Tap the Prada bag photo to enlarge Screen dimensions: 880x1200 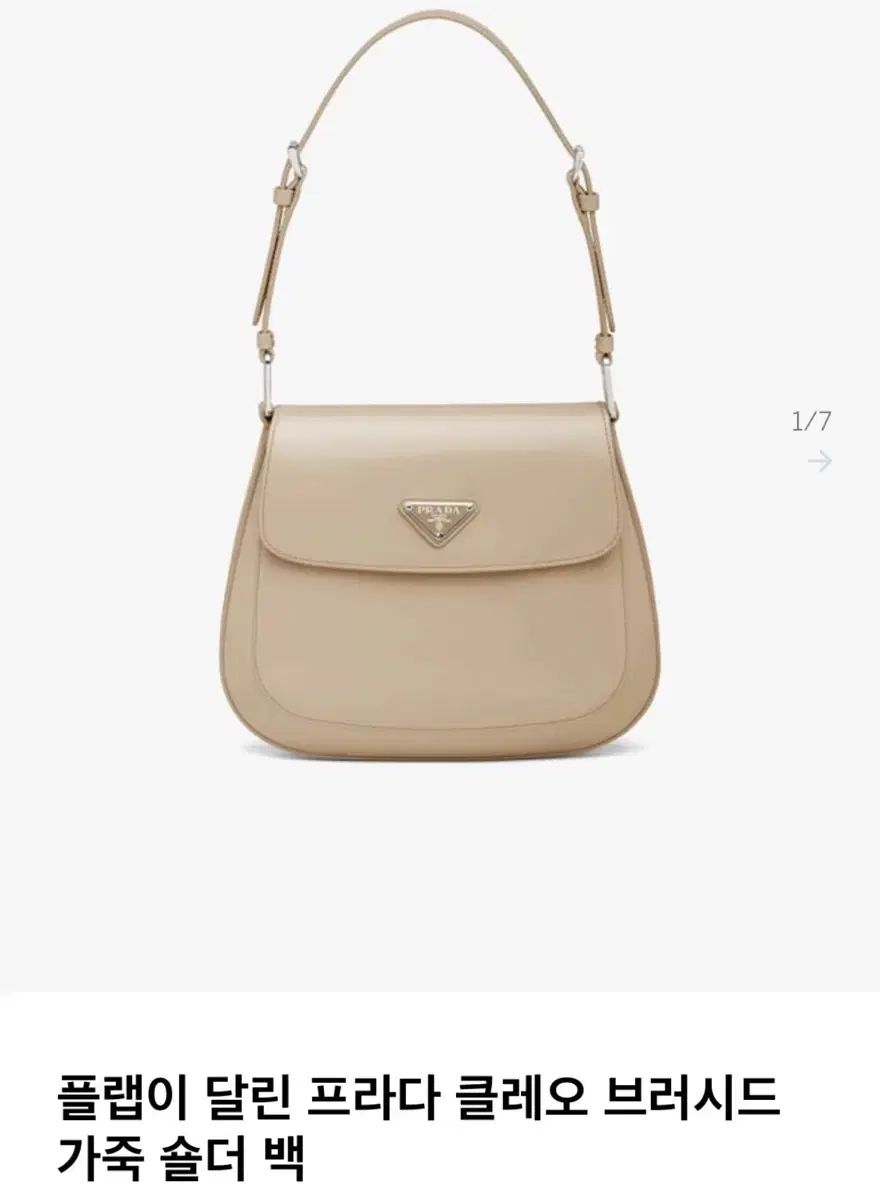coord(440,500)
